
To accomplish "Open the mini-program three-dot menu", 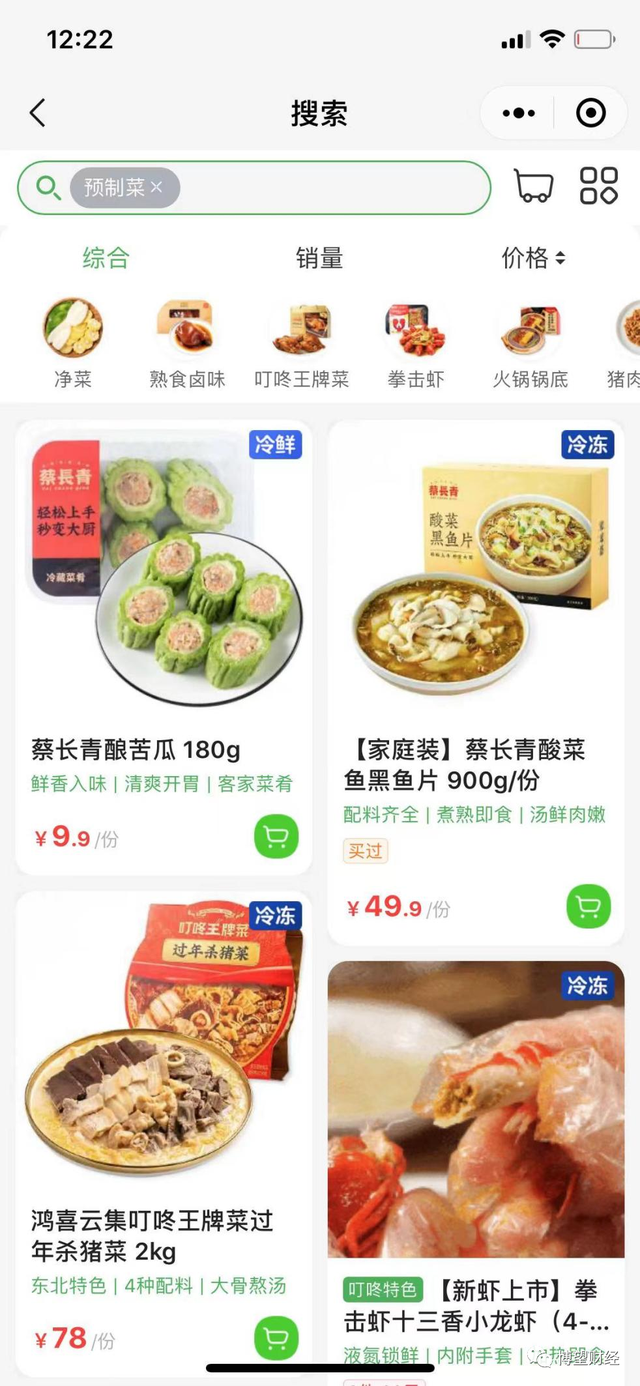I will point(518,113).
